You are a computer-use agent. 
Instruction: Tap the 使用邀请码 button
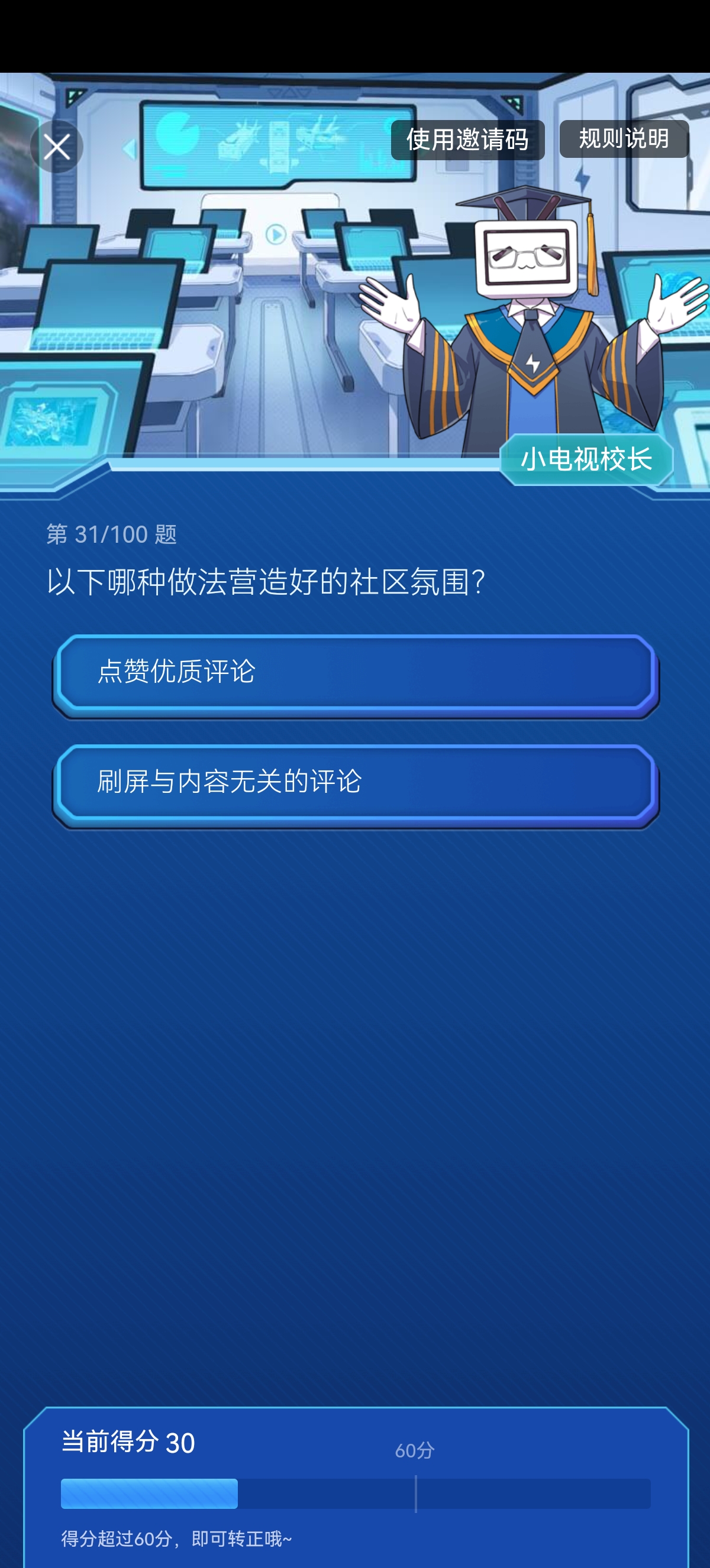pyautogui.click(x=467, y=140)
